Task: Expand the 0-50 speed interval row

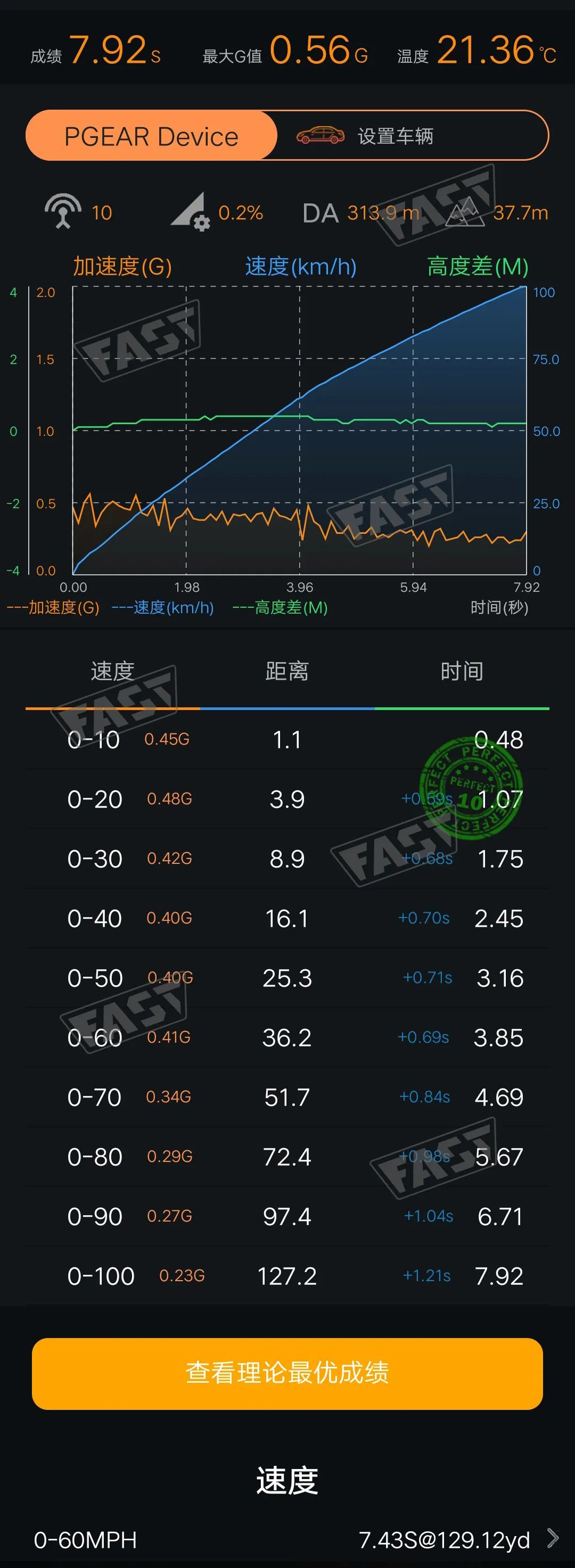Action: [287, 978]
